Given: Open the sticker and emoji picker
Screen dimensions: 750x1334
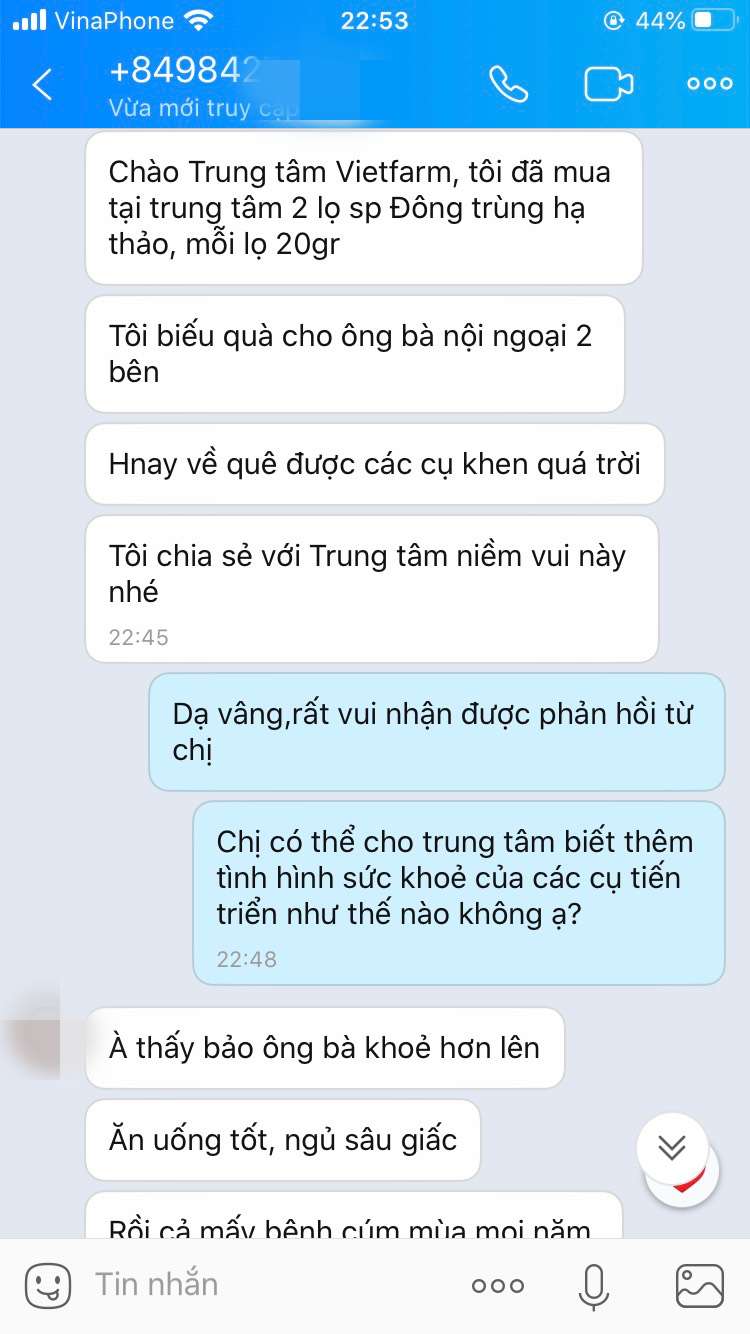Looking at the screenshot, I should [x=47, y=1285].
